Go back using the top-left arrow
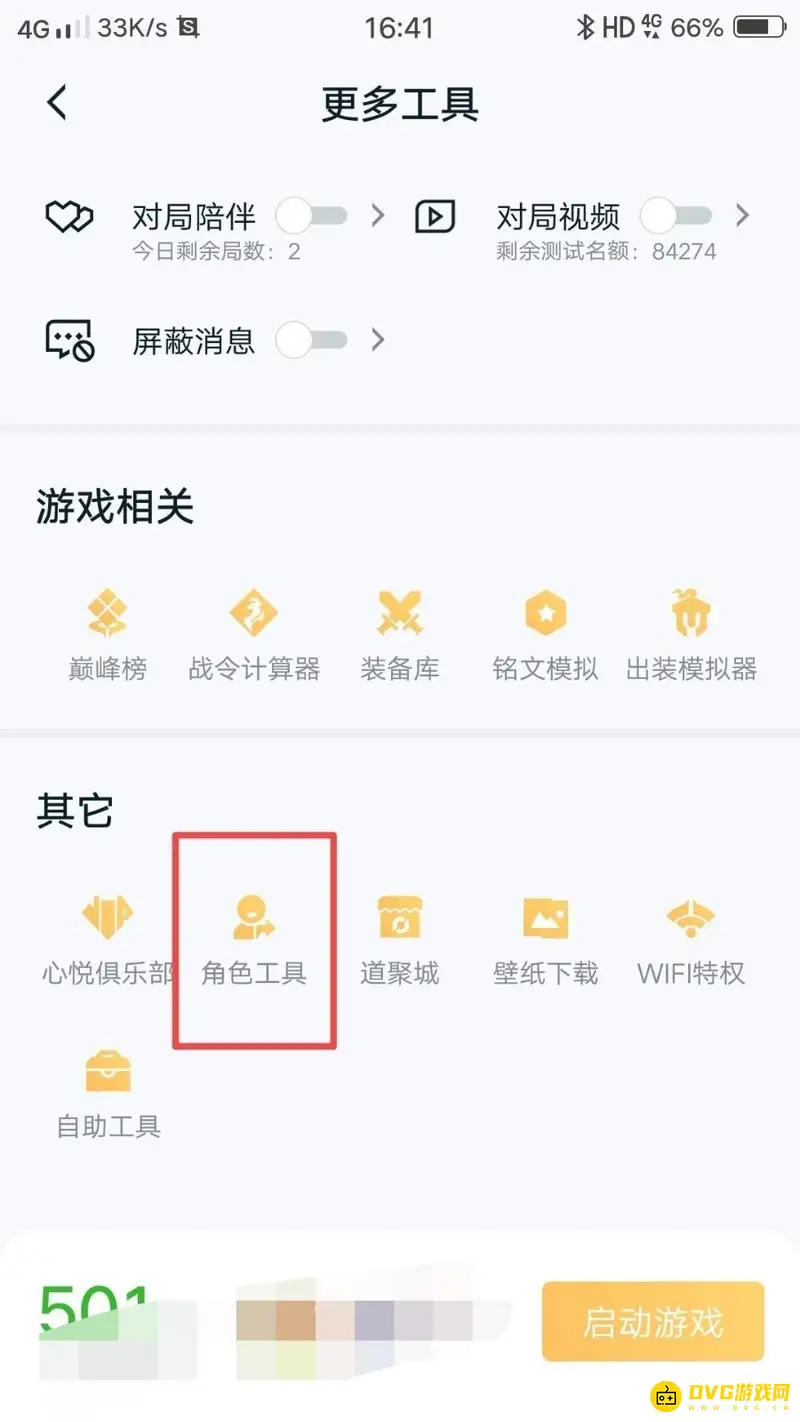The image size is (800, 1422). [57, 102]
